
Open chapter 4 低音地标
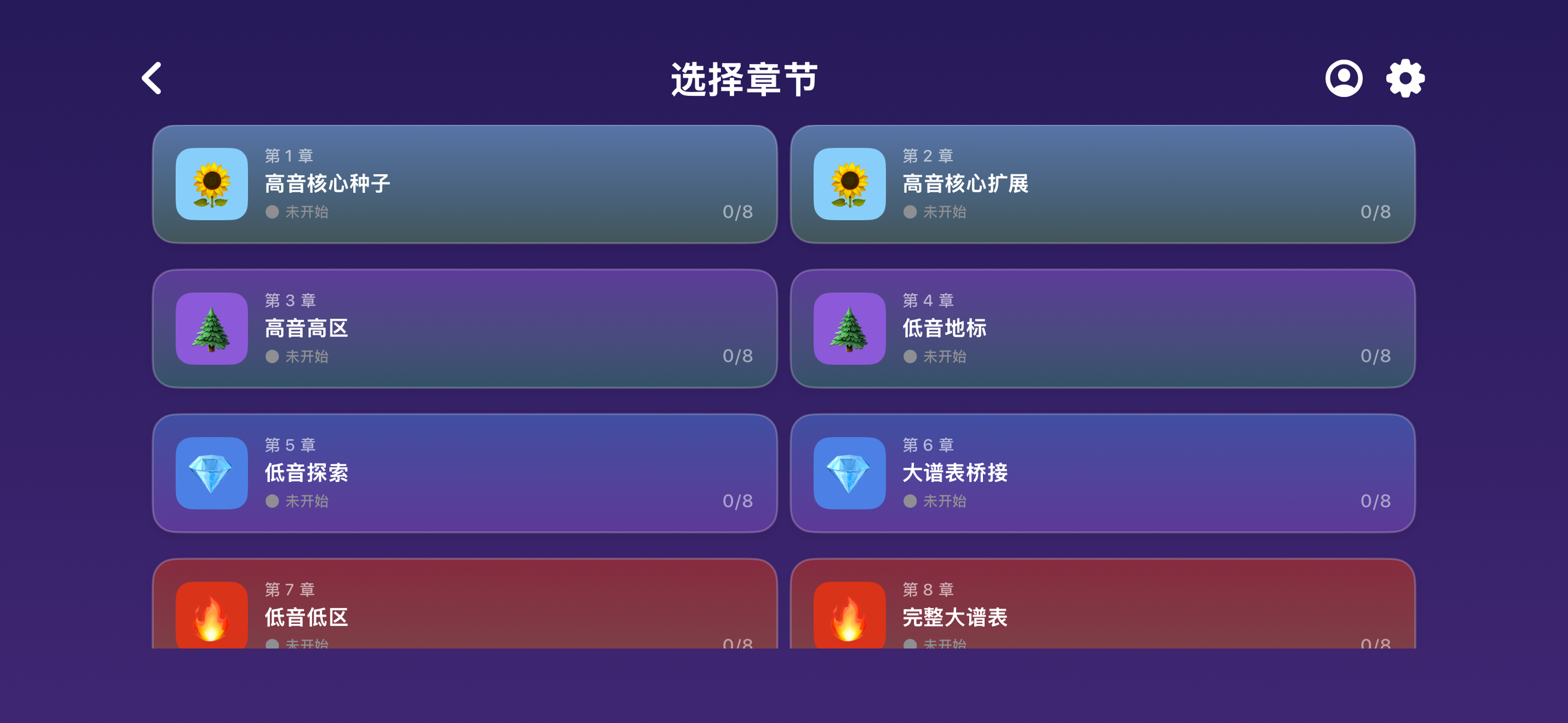tap(1103, 328)
